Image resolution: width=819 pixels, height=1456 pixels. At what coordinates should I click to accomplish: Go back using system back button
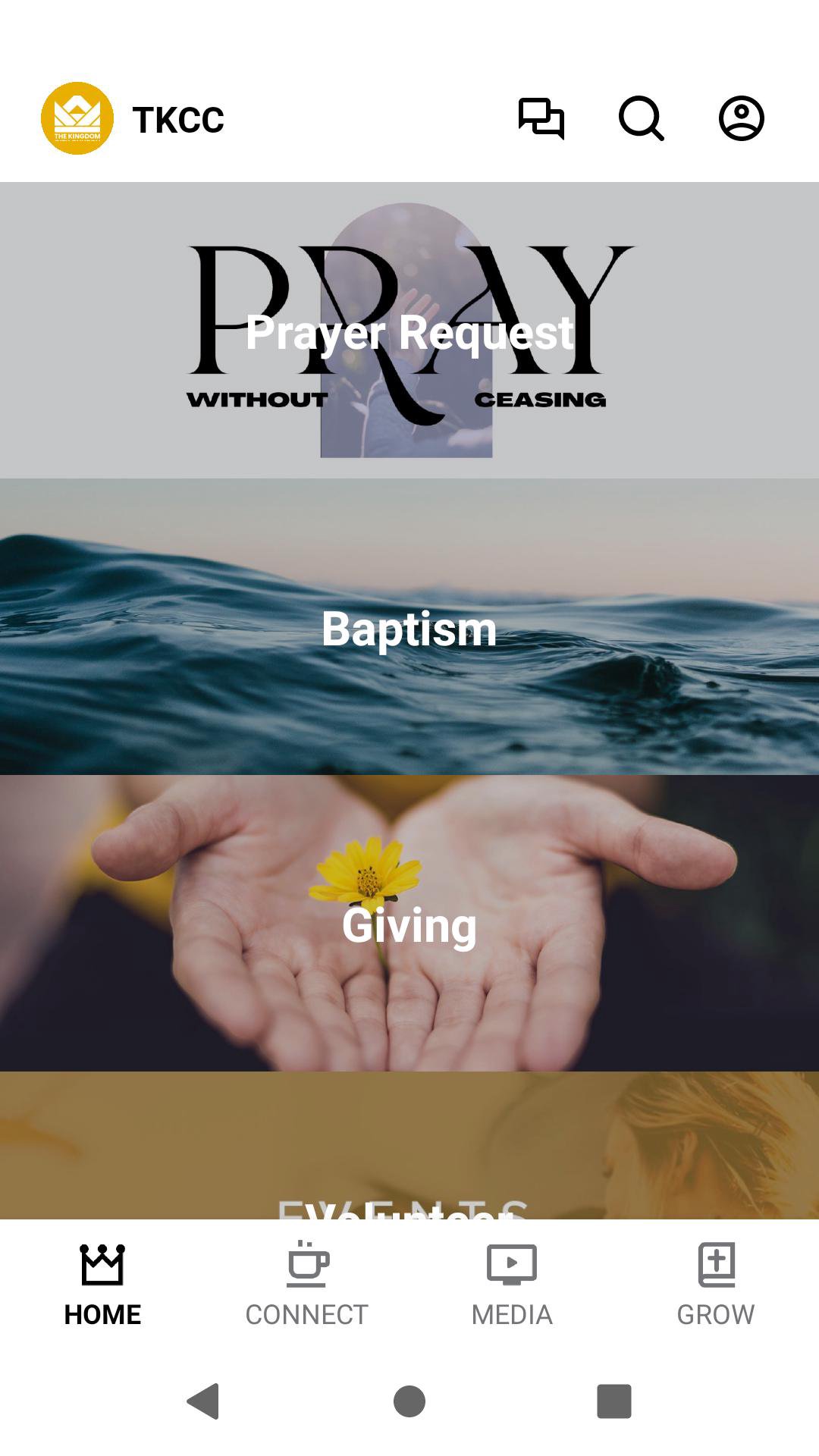pyautogui.click(x=203, y=1401)
